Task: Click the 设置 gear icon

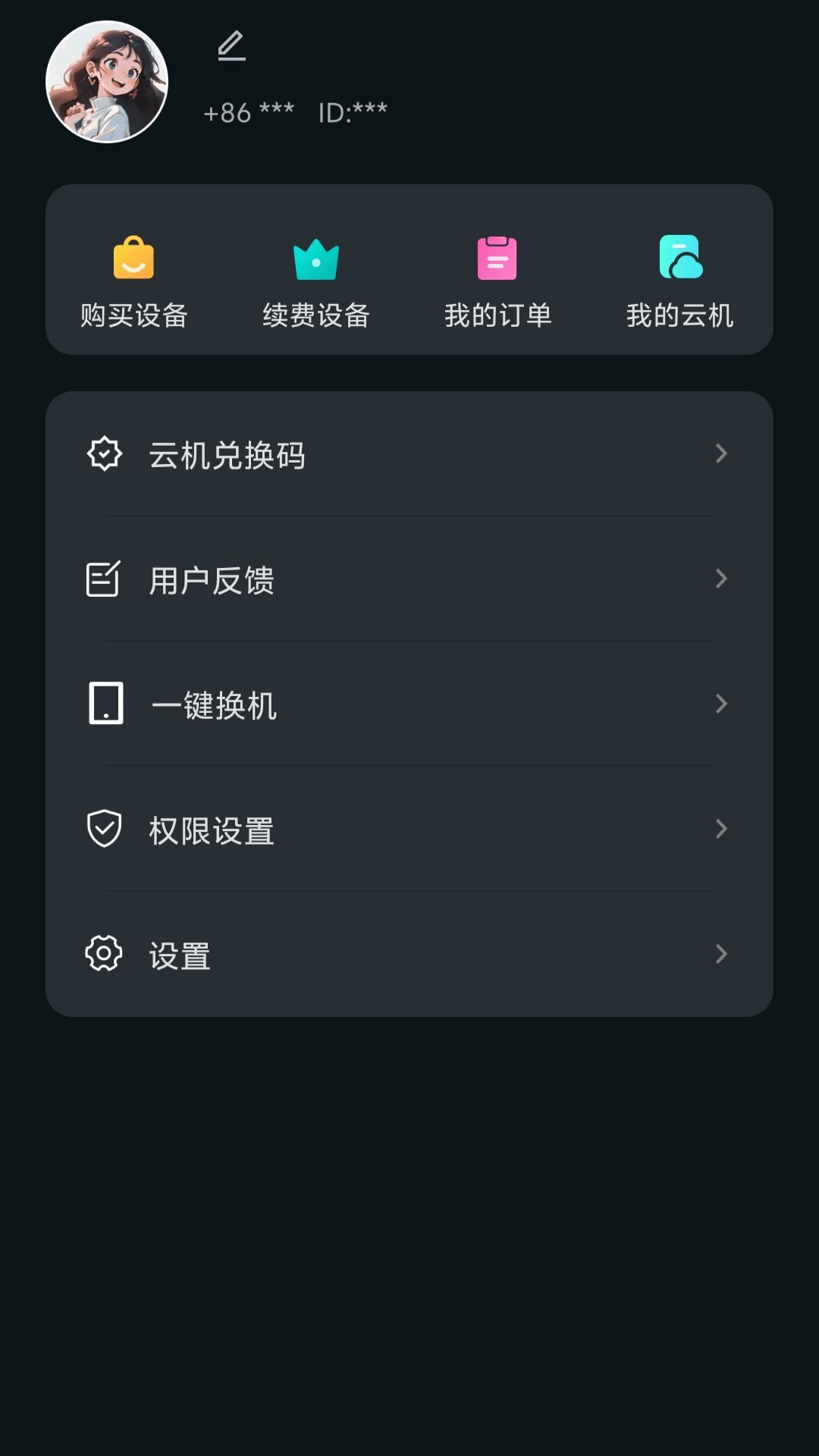Action: click(104, 954)
